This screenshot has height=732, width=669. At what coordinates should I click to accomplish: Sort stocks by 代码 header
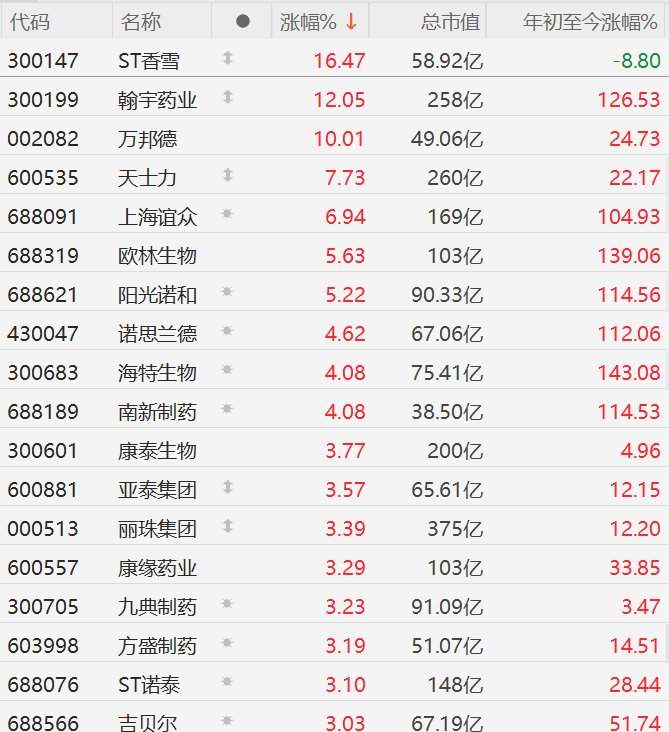[x=29, y=22]
